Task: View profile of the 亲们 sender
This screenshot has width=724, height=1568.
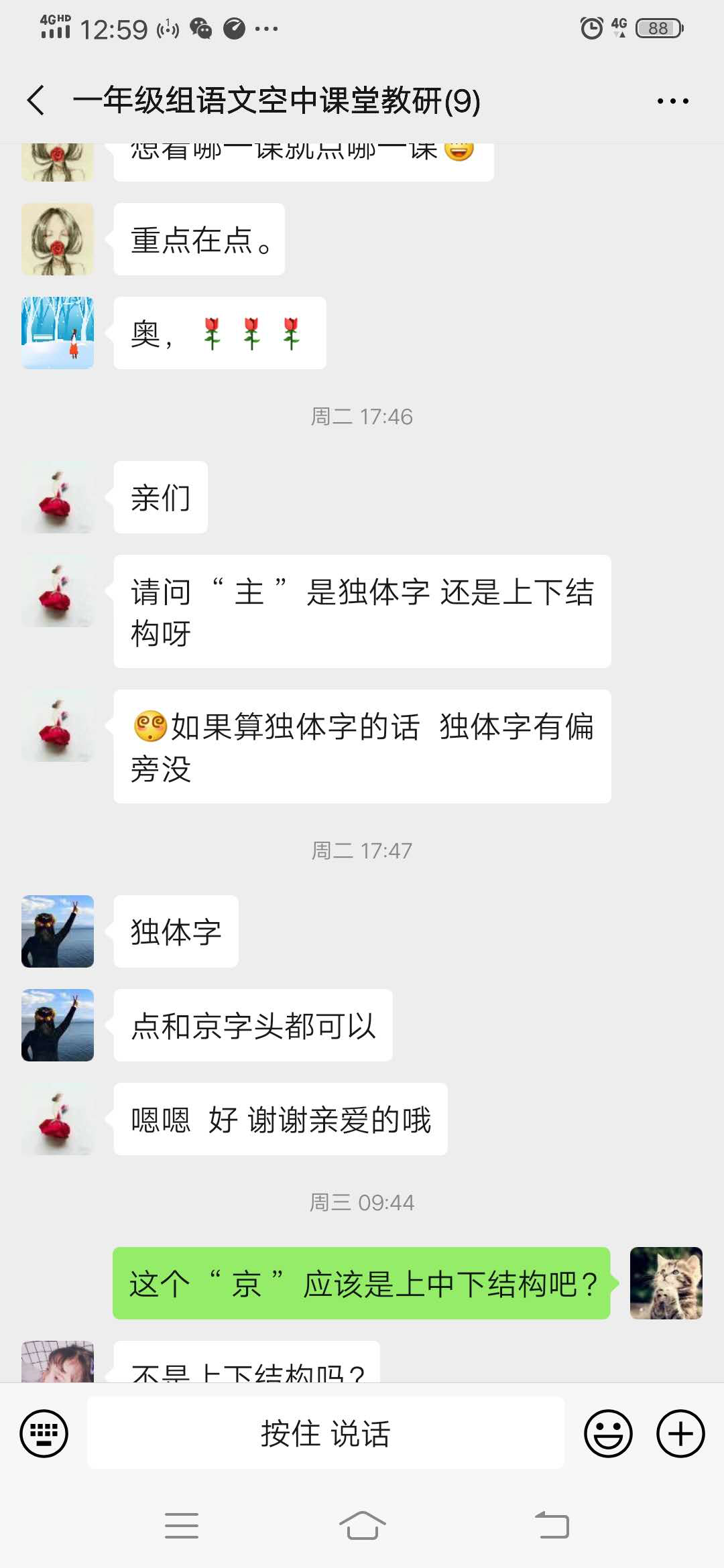Action: tap(58, 497)
